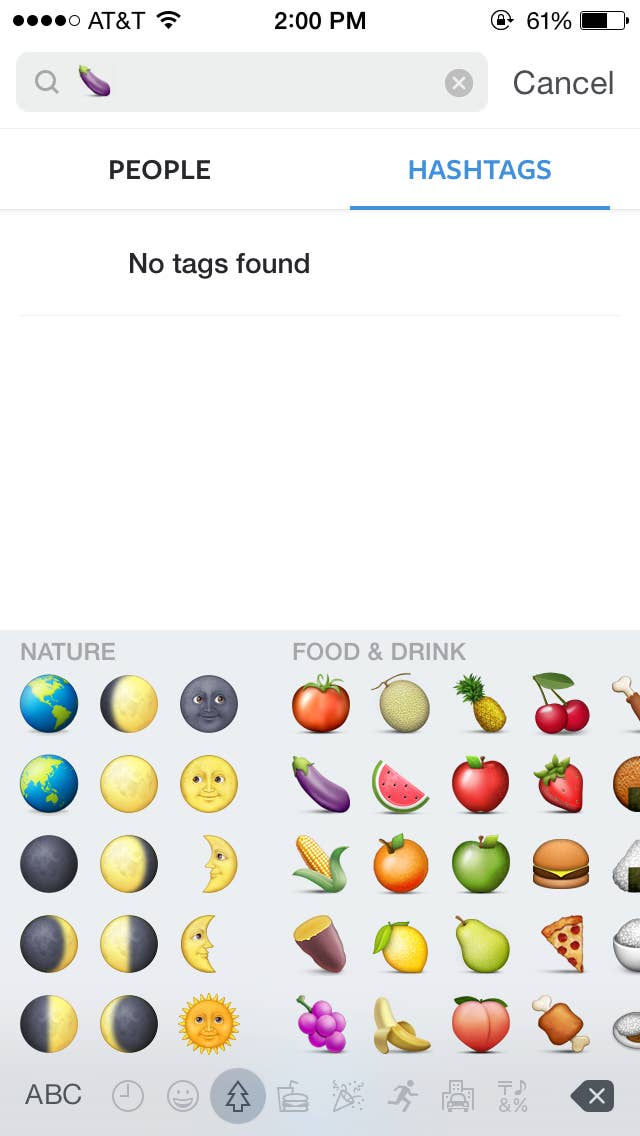Clear the search field text
This screenshot has height=1136, width=640.
coord(458,83)
